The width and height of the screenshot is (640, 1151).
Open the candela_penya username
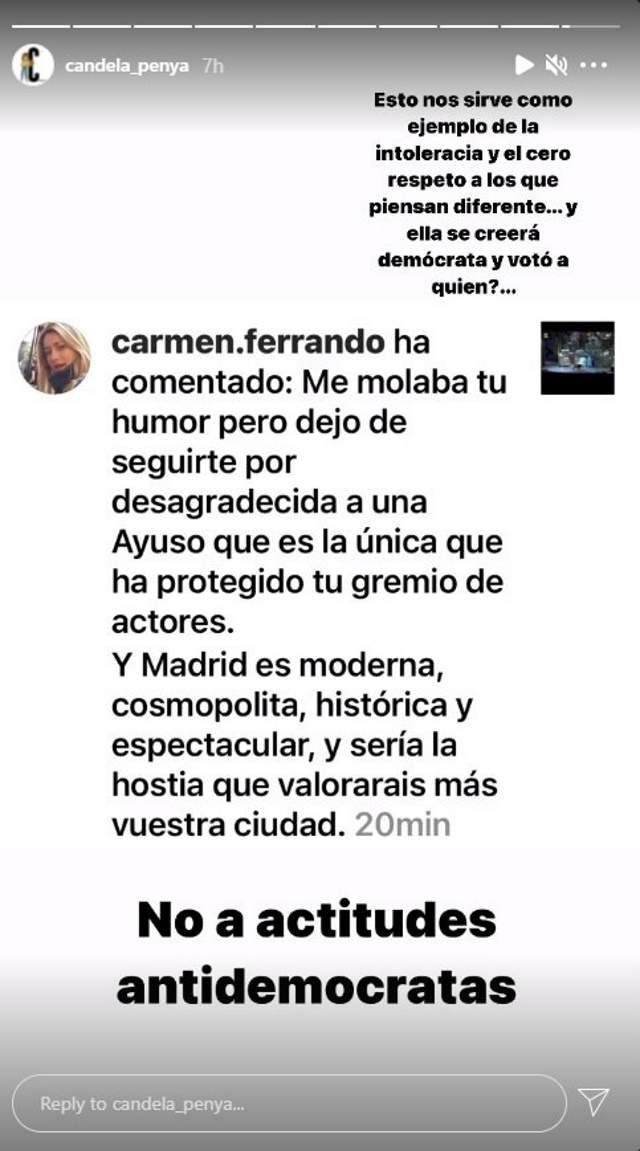click(x=126, y=66)
